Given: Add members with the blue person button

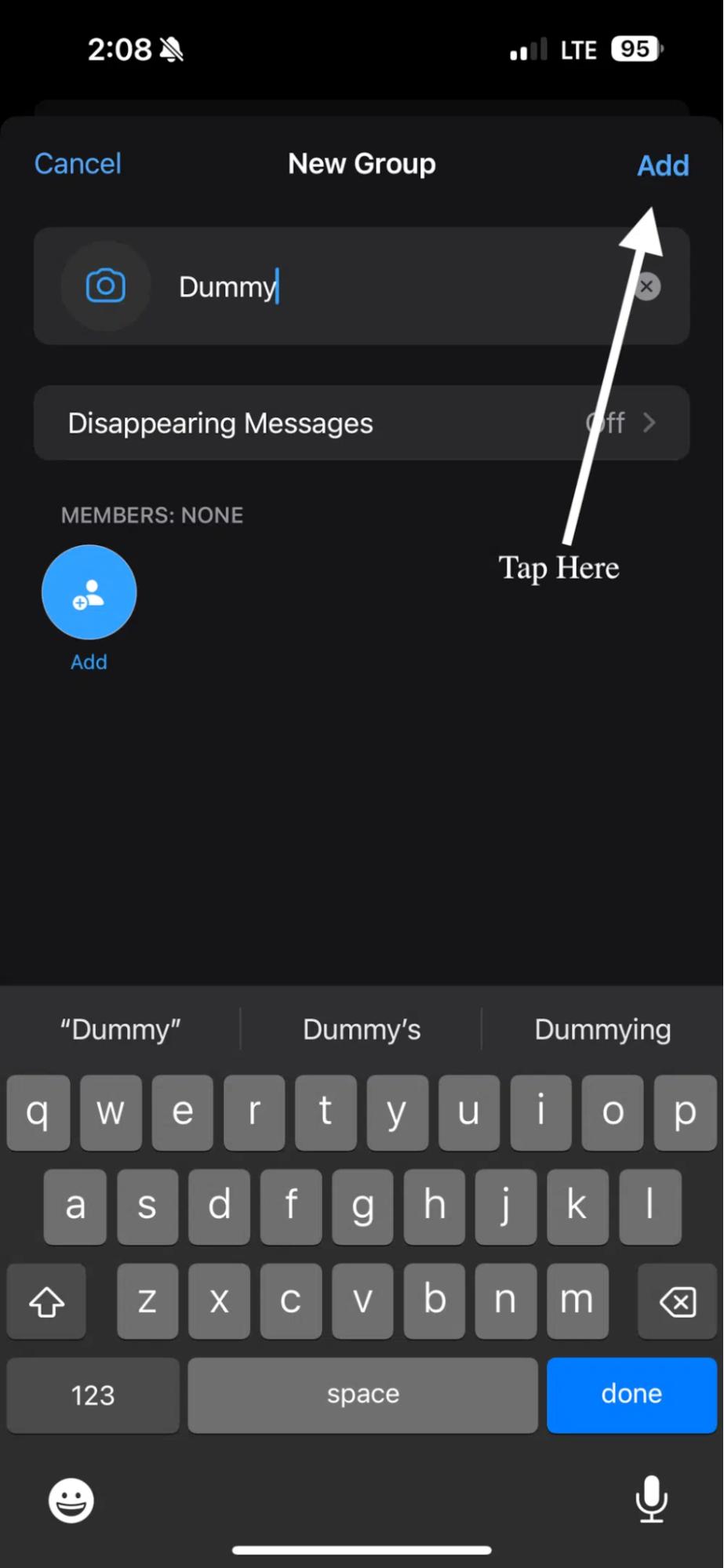Looking at the screenshot, I should 89,593.
